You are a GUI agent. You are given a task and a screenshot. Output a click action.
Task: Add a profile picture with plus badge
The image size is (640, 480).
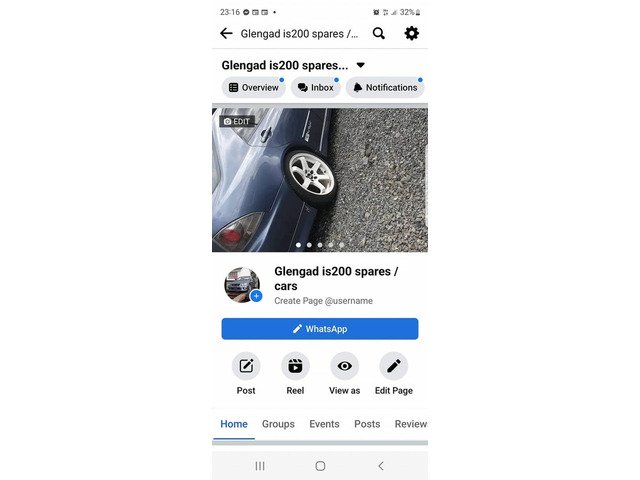tap(256, 296)
